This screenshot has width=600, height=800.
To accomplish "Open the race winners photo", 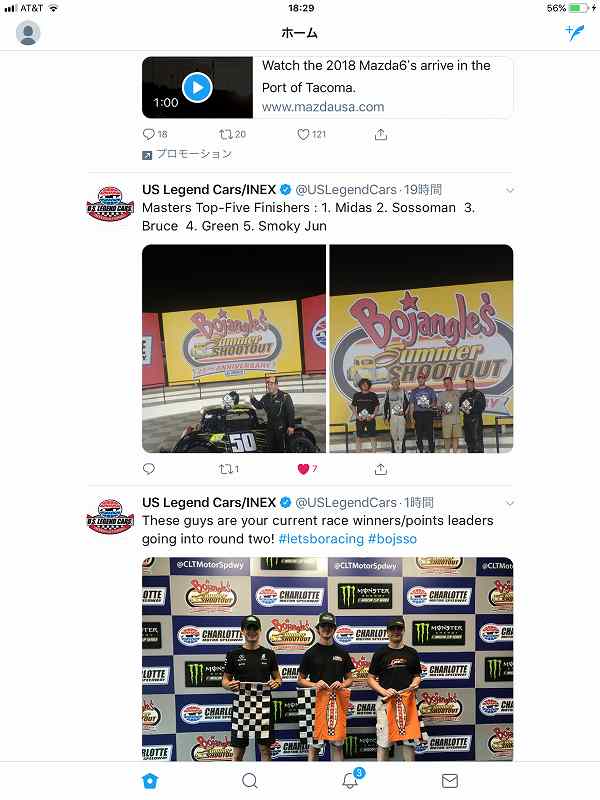I will pos(327,659).
